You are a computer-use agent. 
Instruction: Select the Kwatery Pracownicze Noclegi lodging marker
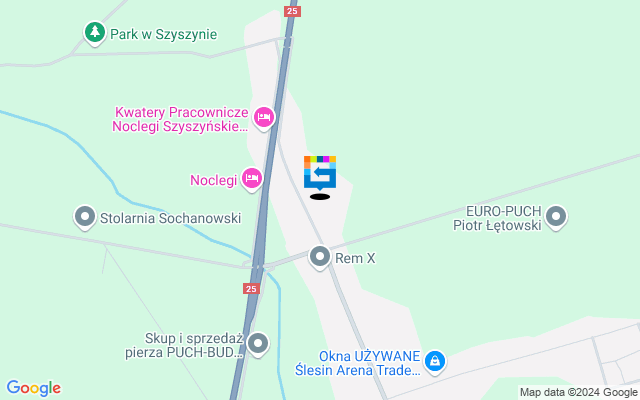[x=263, y=118]
